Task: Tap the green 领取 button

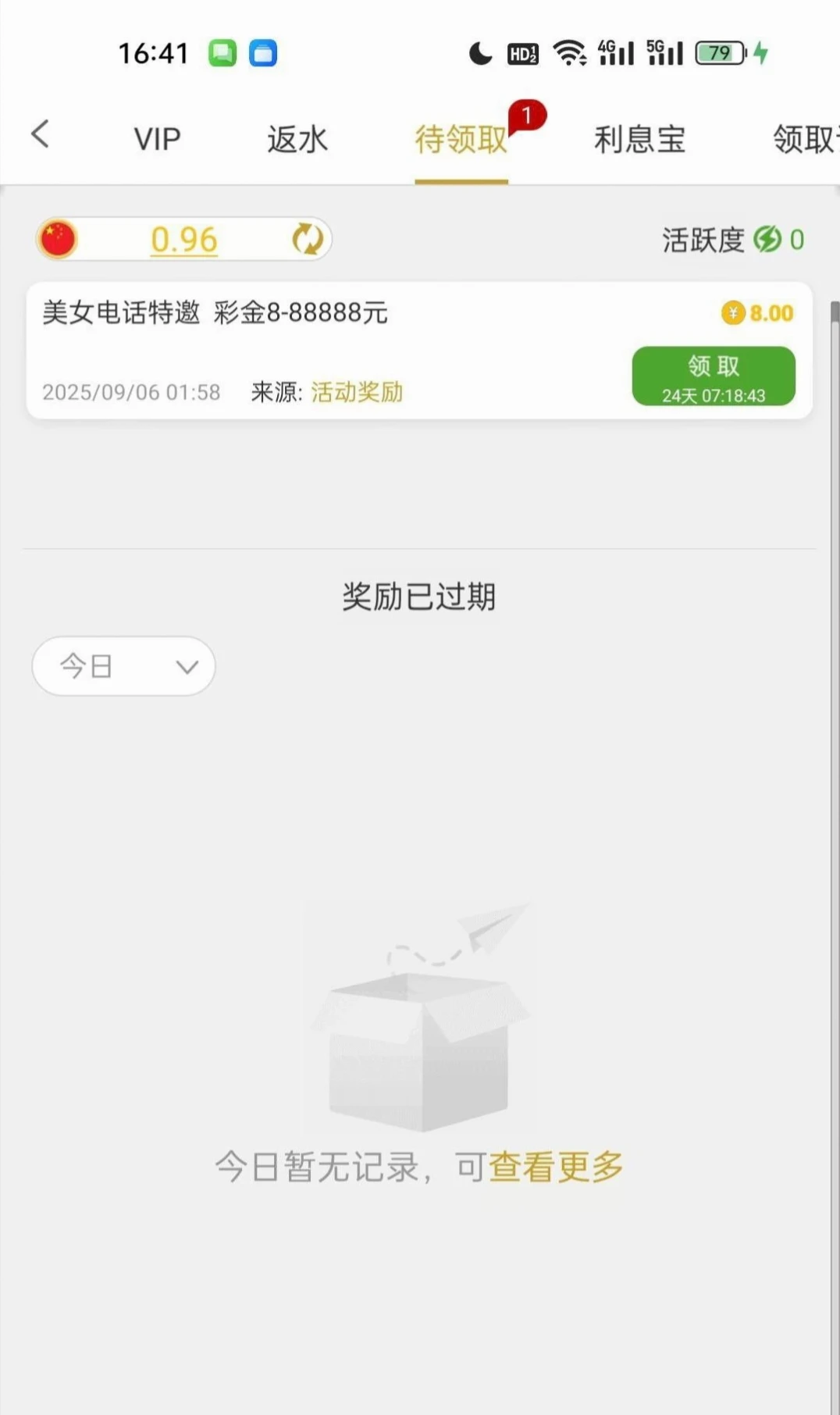Action: [x=713, y=376]
